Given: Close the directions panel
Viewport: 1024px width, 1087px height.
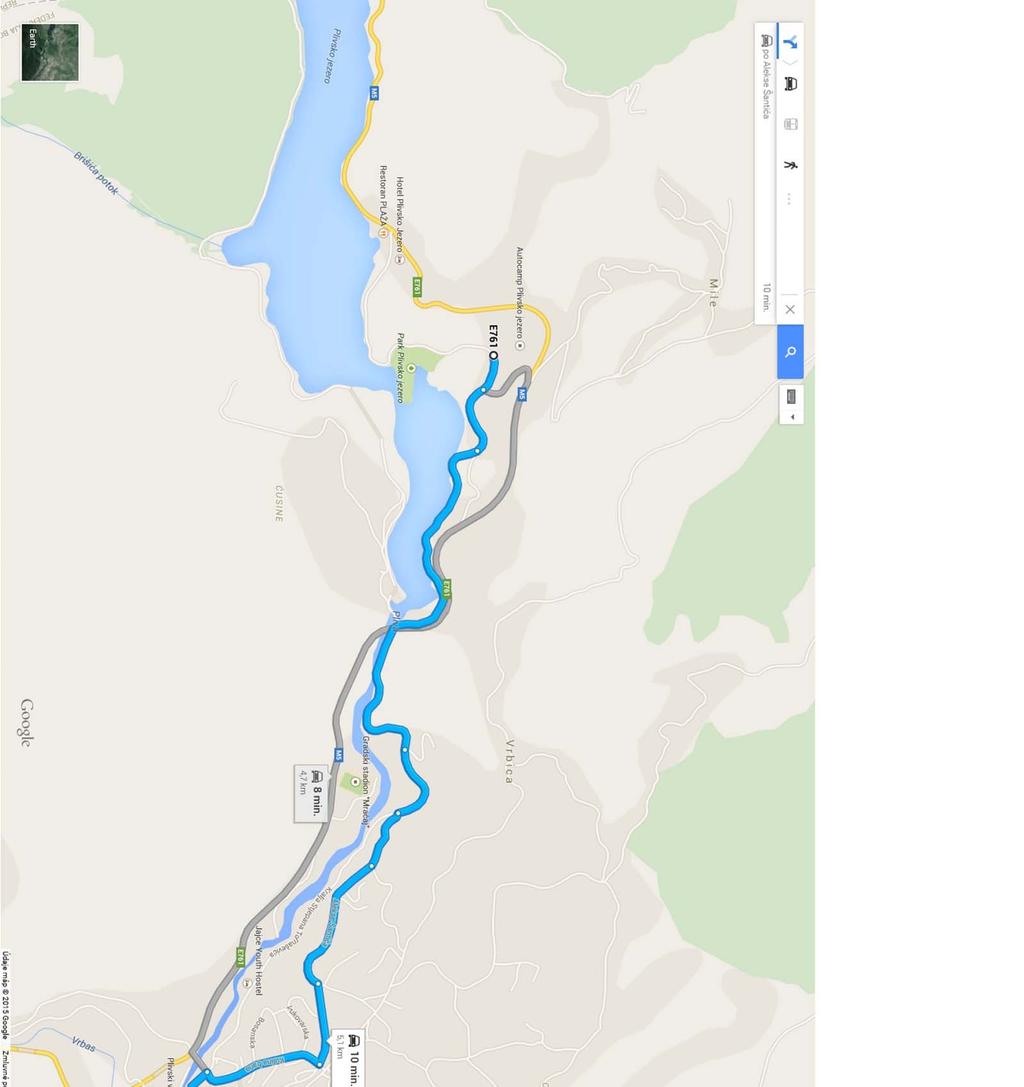Looking at the screenshot, I should [790, 310].
